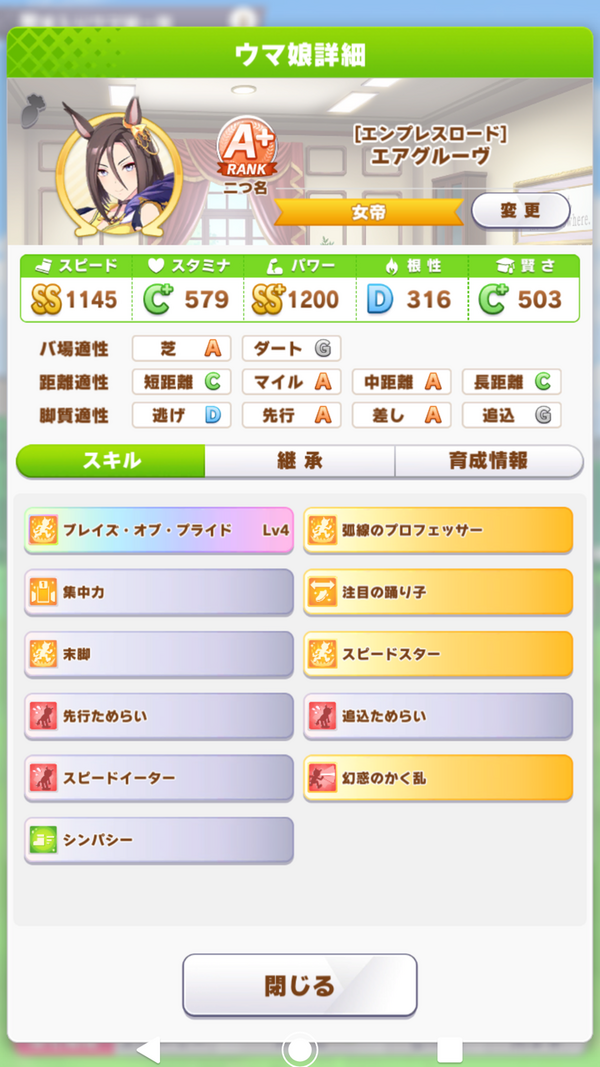
Task: View the 弧線のプロフェッサー skill
Action: [438, 530]
